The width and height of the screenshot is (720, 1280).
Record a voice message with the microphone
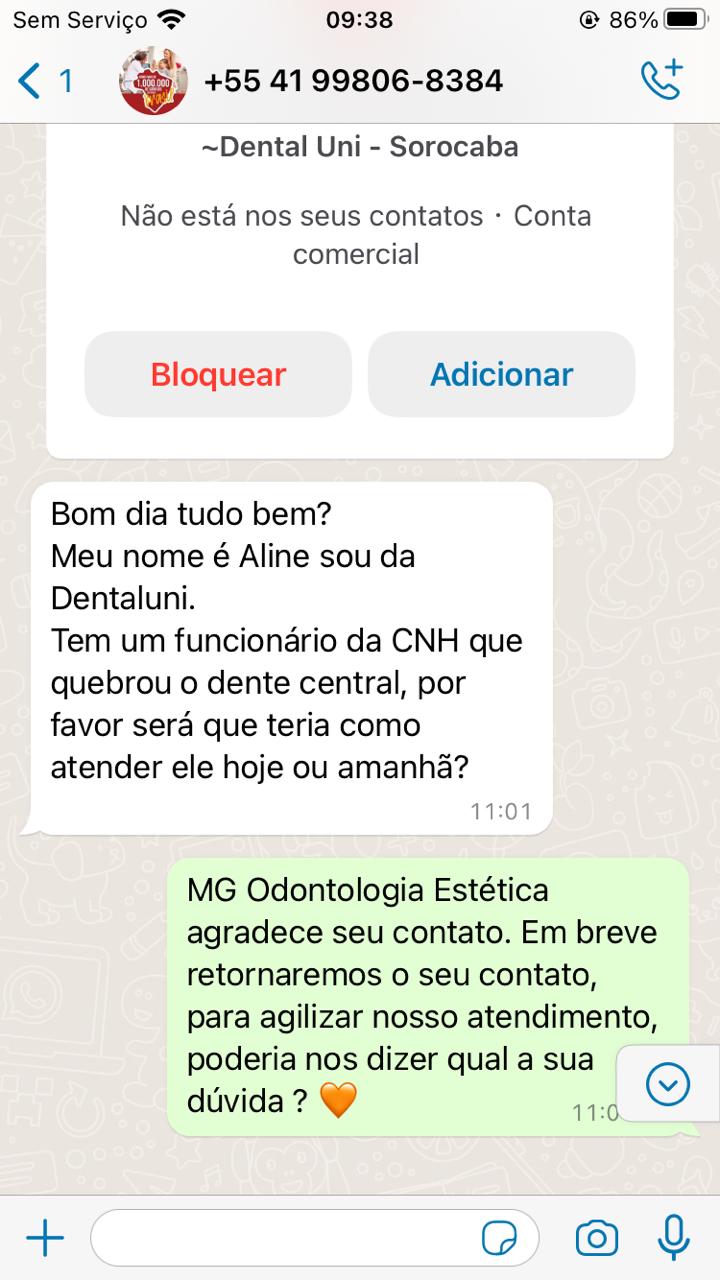[x=673, y=1237]
